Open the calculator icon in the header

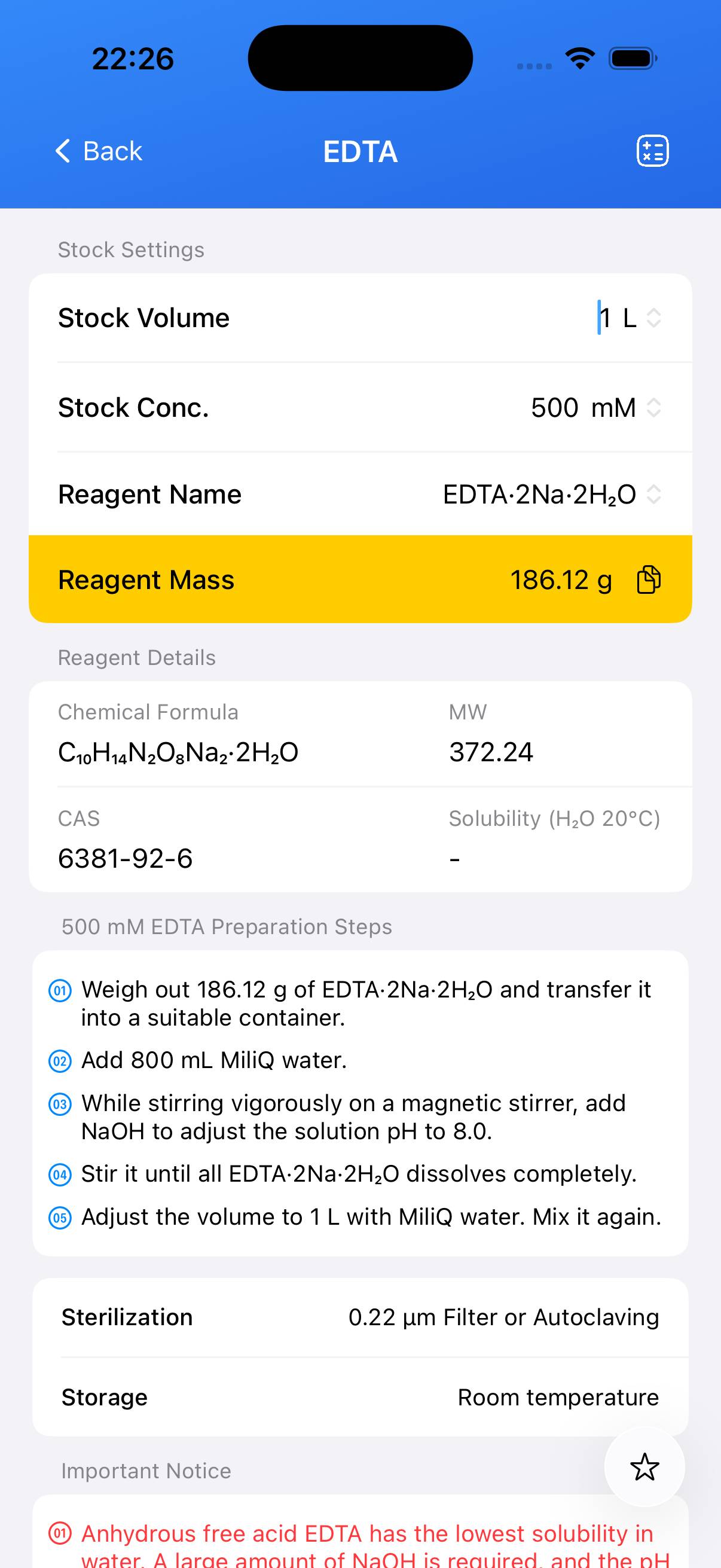[x=652, y=151]
